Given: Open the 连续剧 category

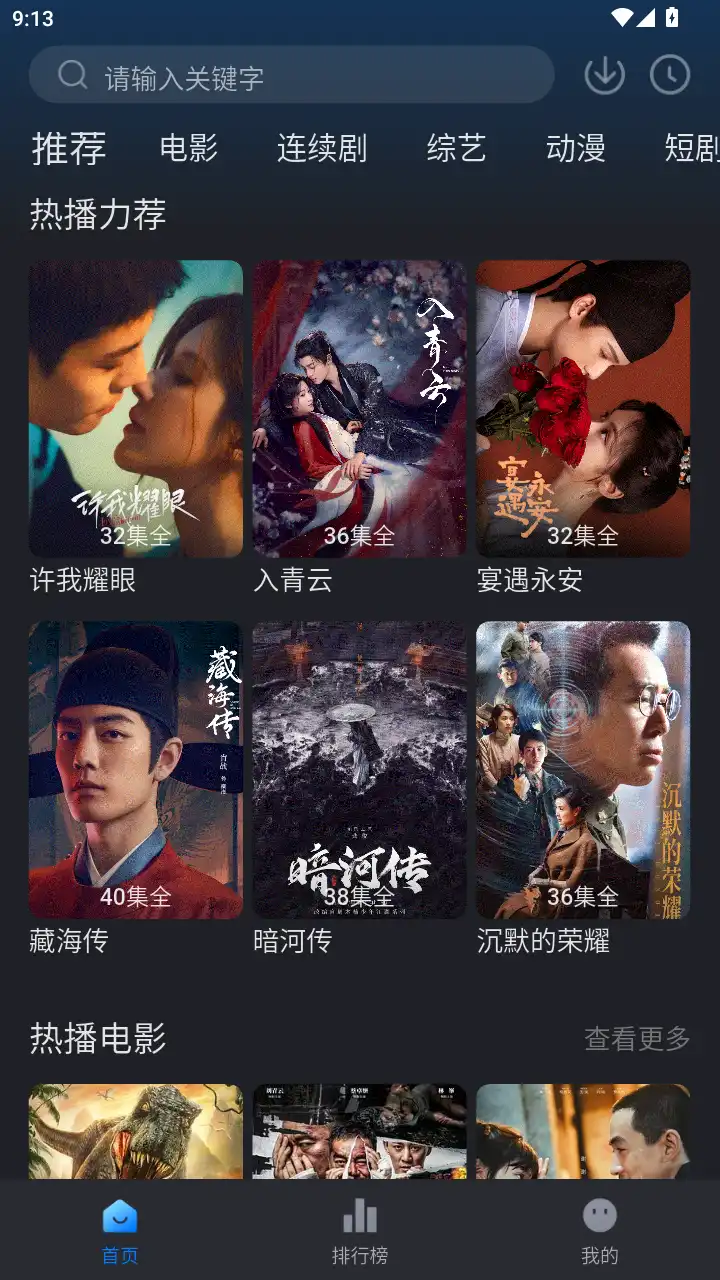Looking at the screenshot, I should (322, 148).
